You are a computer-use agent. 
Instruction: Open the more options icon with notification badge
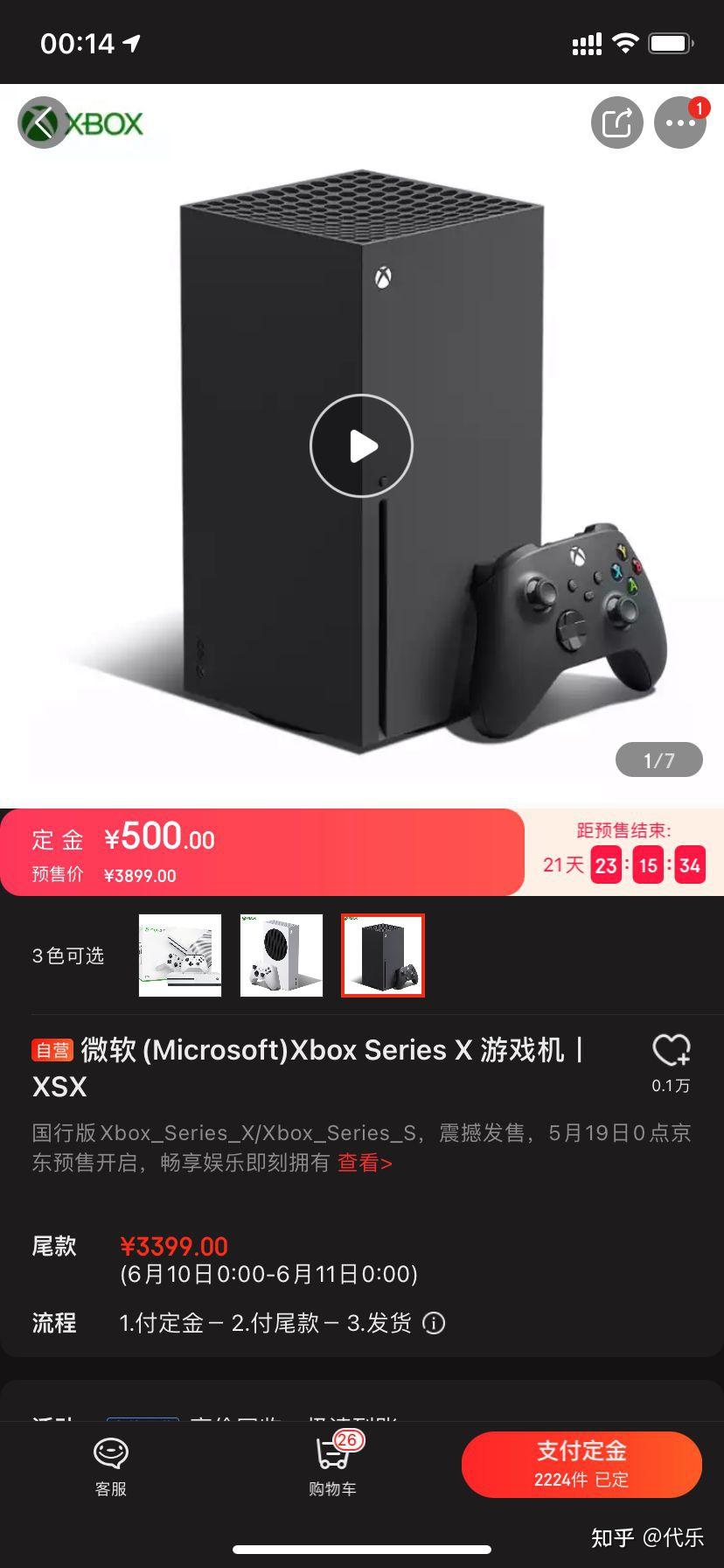[680, 122]
